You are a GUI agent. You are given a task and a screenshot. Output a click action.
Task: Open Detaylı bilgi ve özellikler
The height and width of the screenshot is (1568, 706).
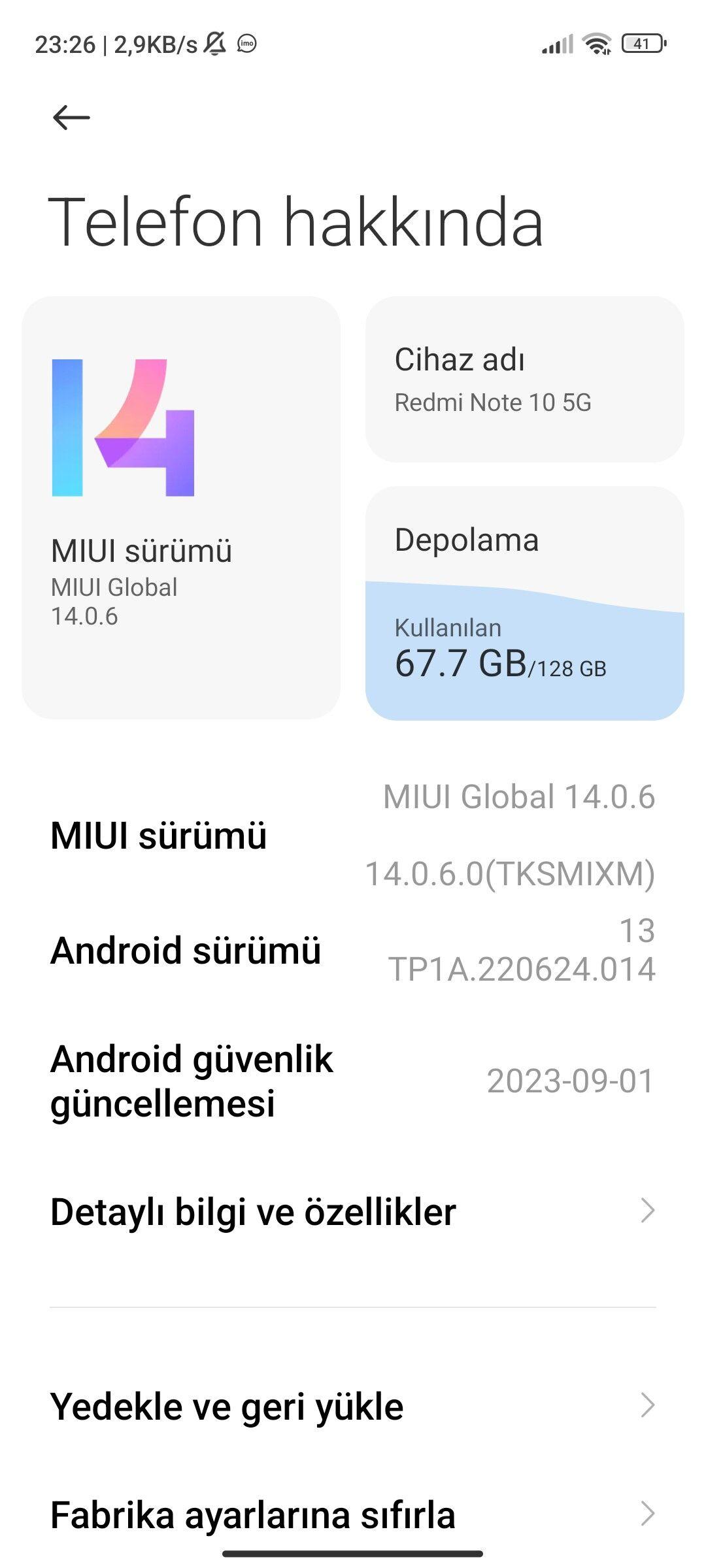click(353, 1211)
